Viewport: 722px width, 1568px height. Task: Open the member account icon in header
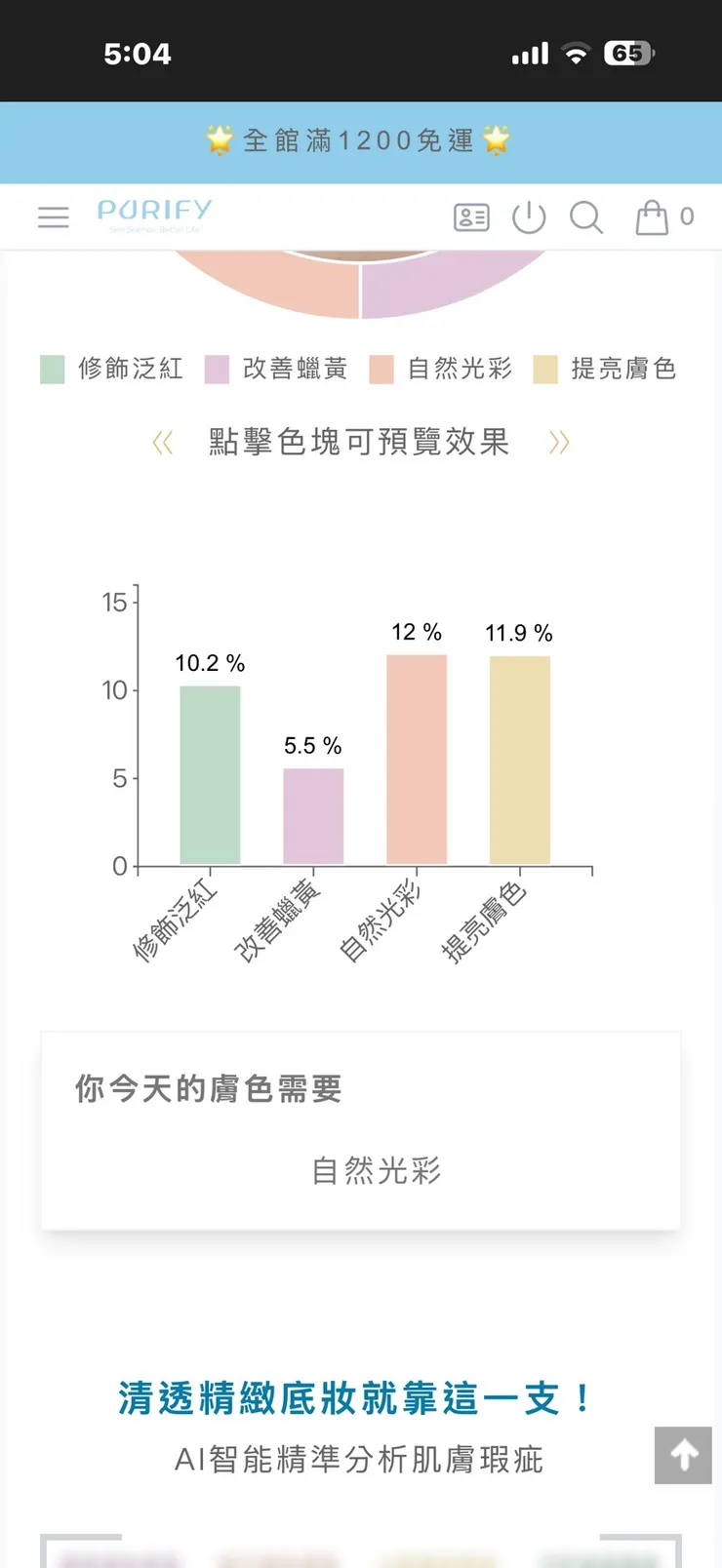pyautogui.click(x=471, y=217)
